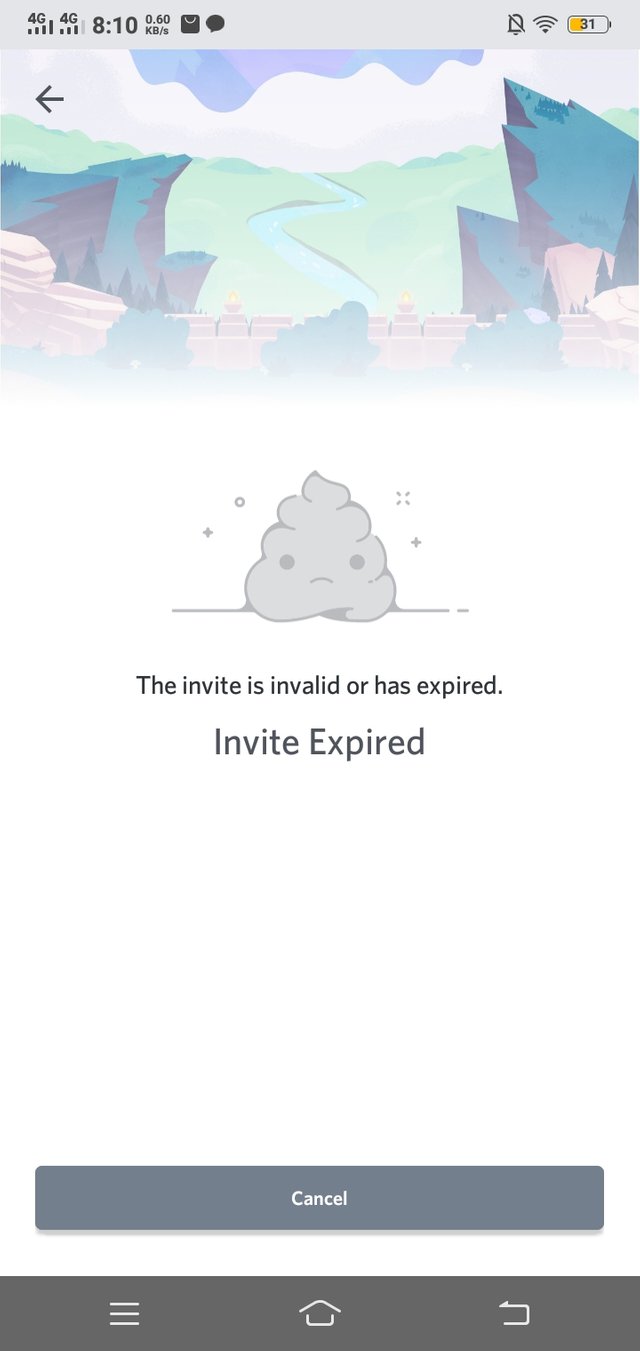
Task: Open recent apps from navigation bar
Action: (x=125, y=1314)
